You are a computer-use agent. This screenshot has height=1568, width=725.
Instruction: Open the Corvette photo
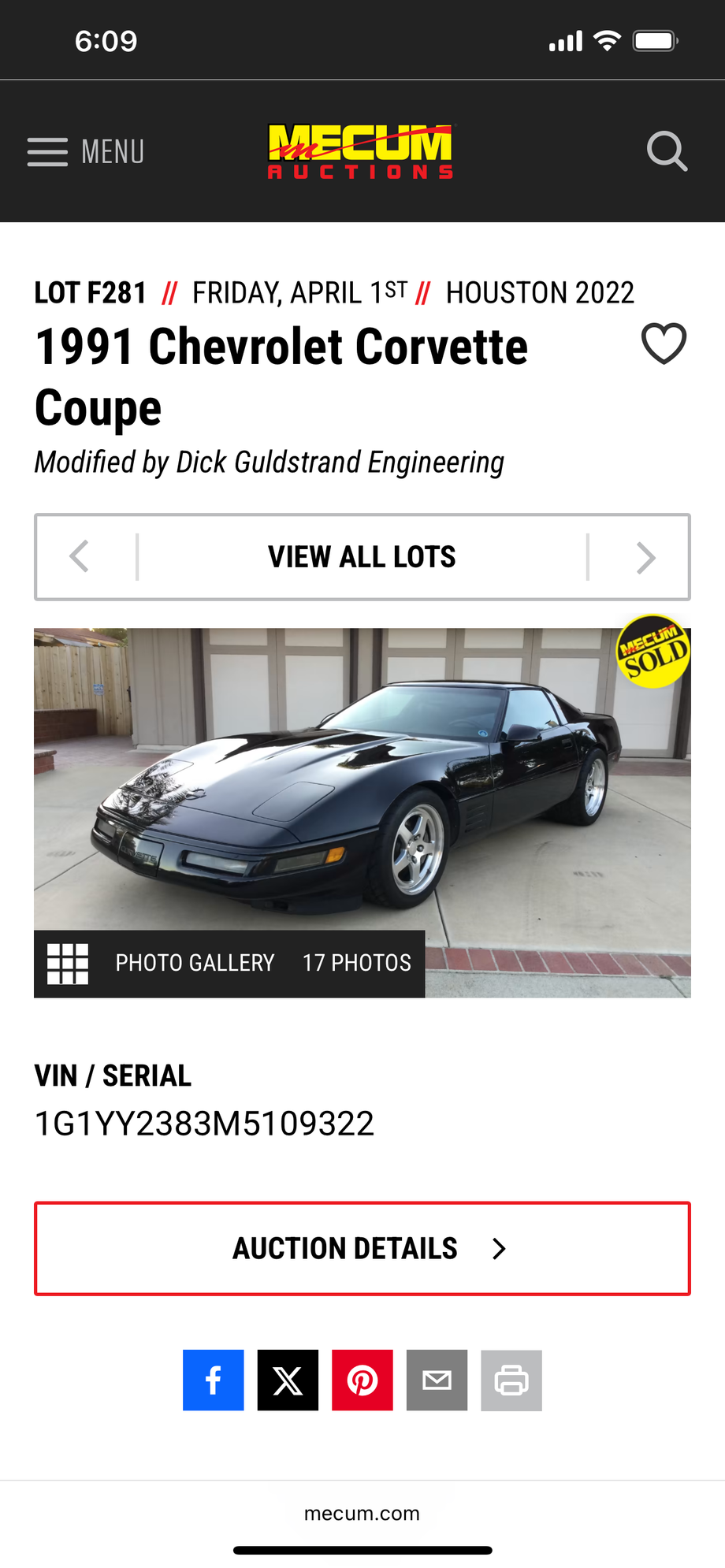[x=362, y=812]
